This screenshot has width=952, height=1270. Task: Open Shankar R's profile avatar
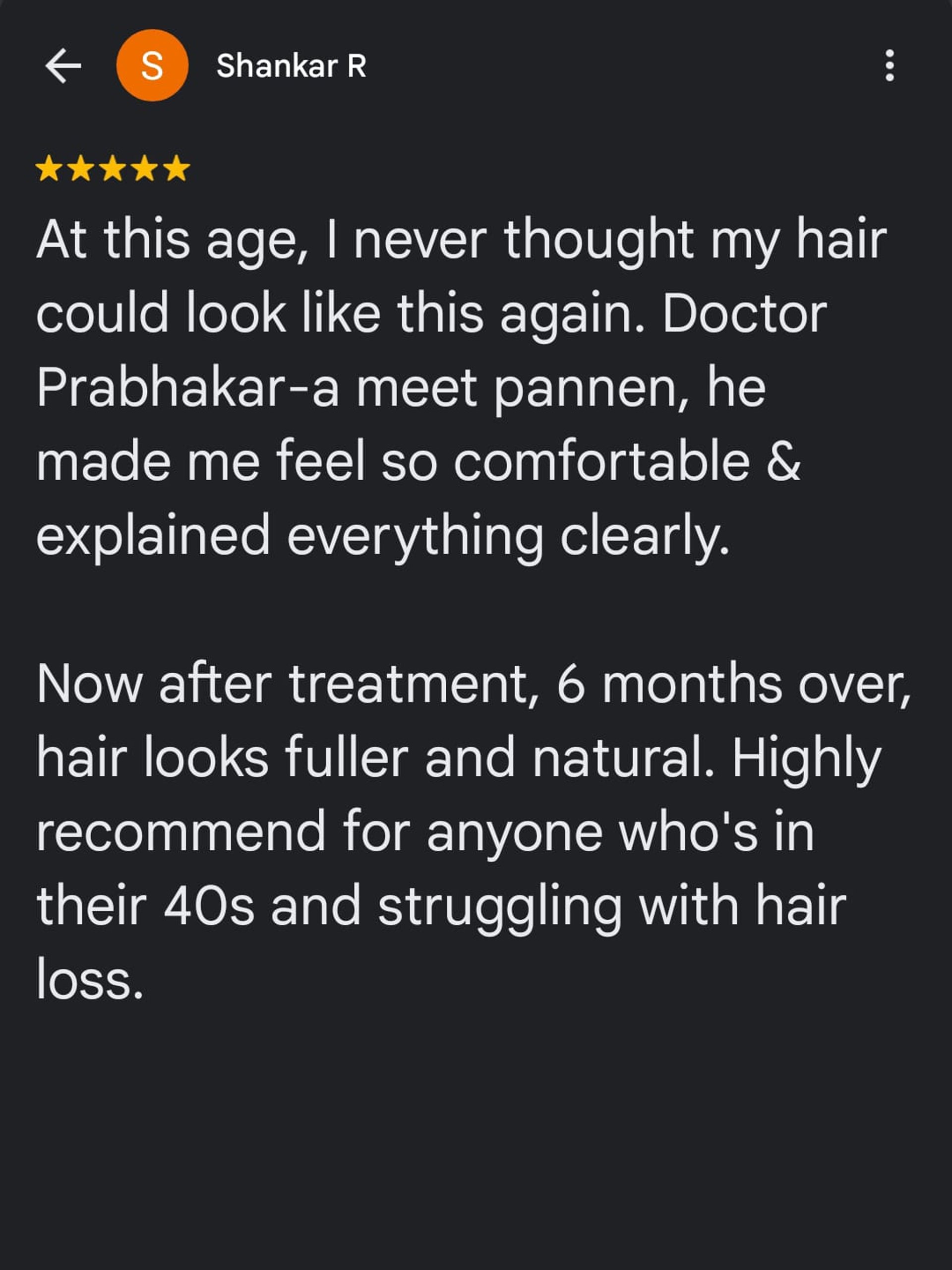pyautogui.click(x=152, y=65)
